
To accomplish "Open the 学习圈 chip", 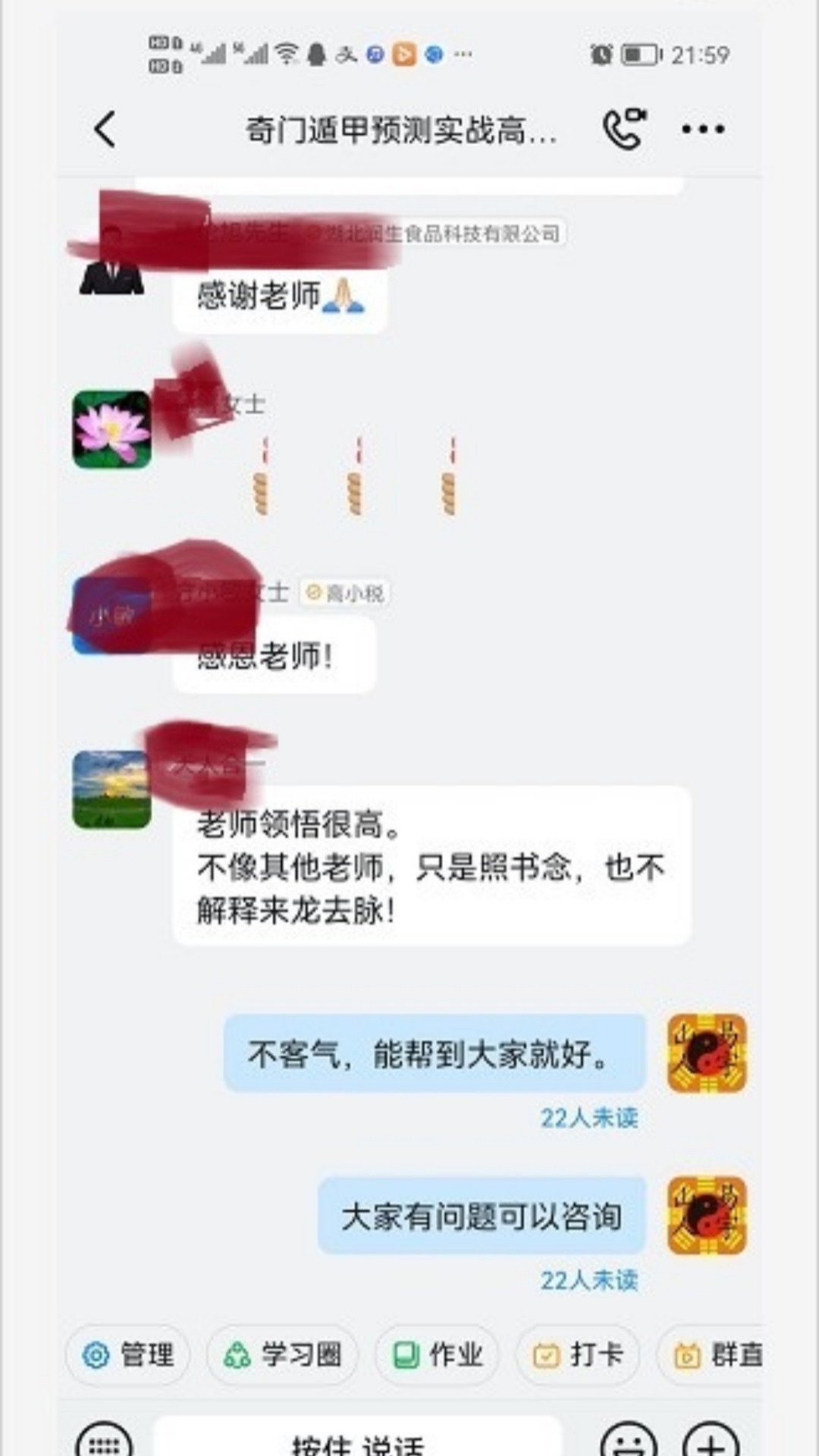I will pos(282,1354).
